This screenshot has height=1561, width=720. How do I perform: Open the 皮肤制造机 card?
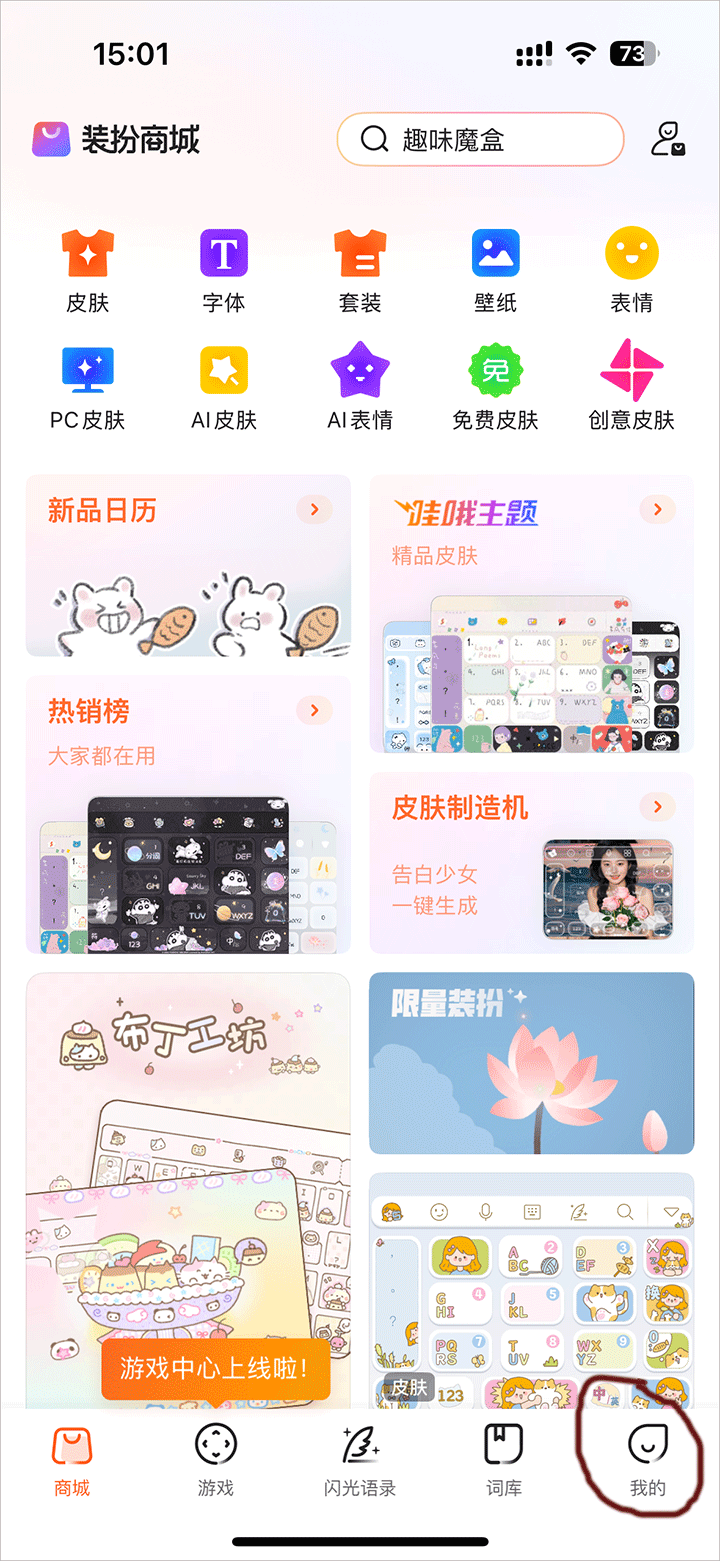[x=532, y=863]
